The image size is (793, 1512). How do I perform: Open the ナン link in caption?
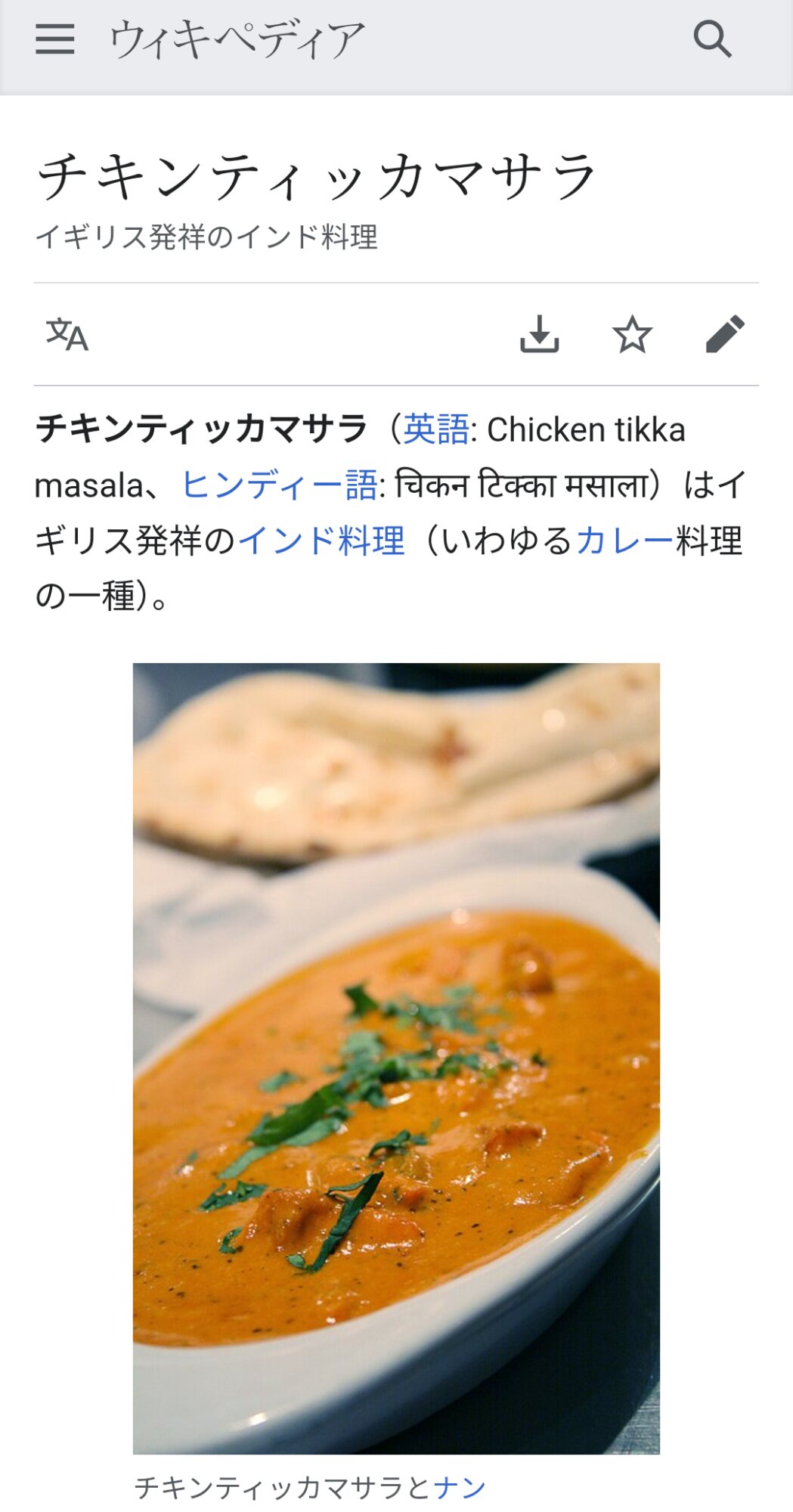(x=459, y=1488)
